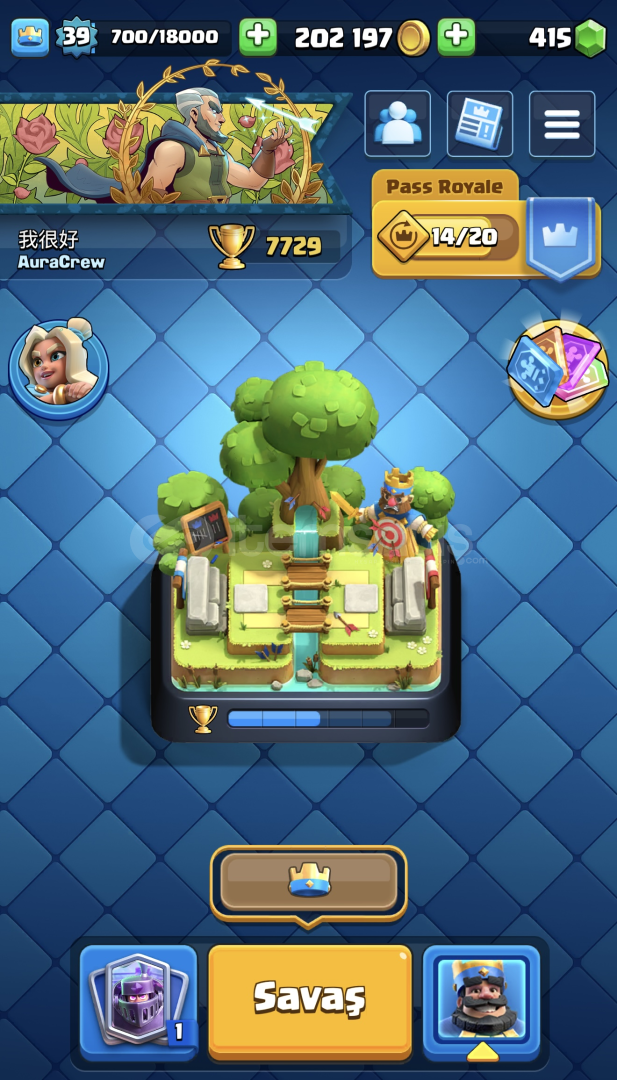Open the battle deck card slot

138,1002
